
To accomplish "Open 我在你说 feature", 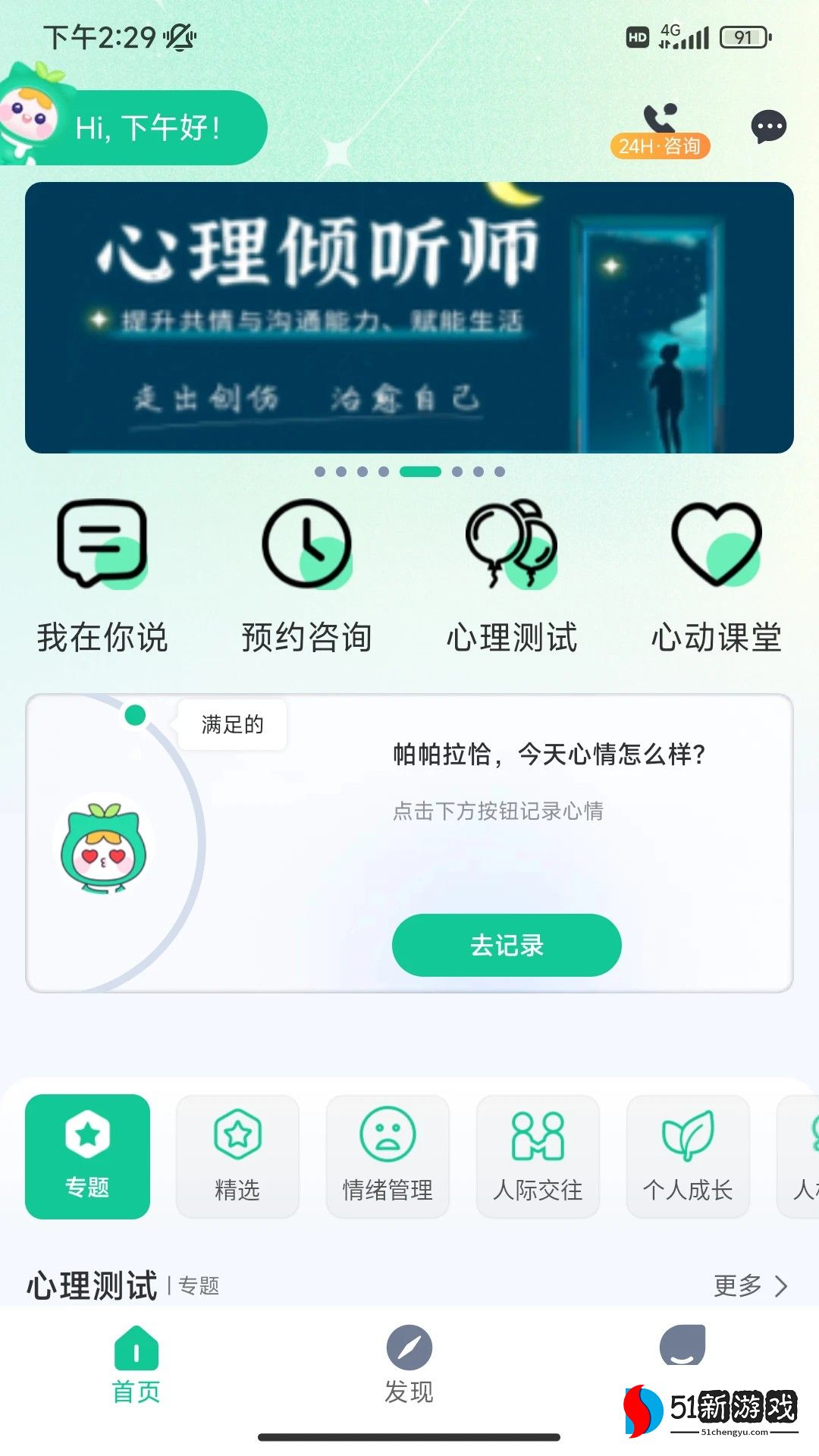I will pyautogui.click(x=102, y=576).
